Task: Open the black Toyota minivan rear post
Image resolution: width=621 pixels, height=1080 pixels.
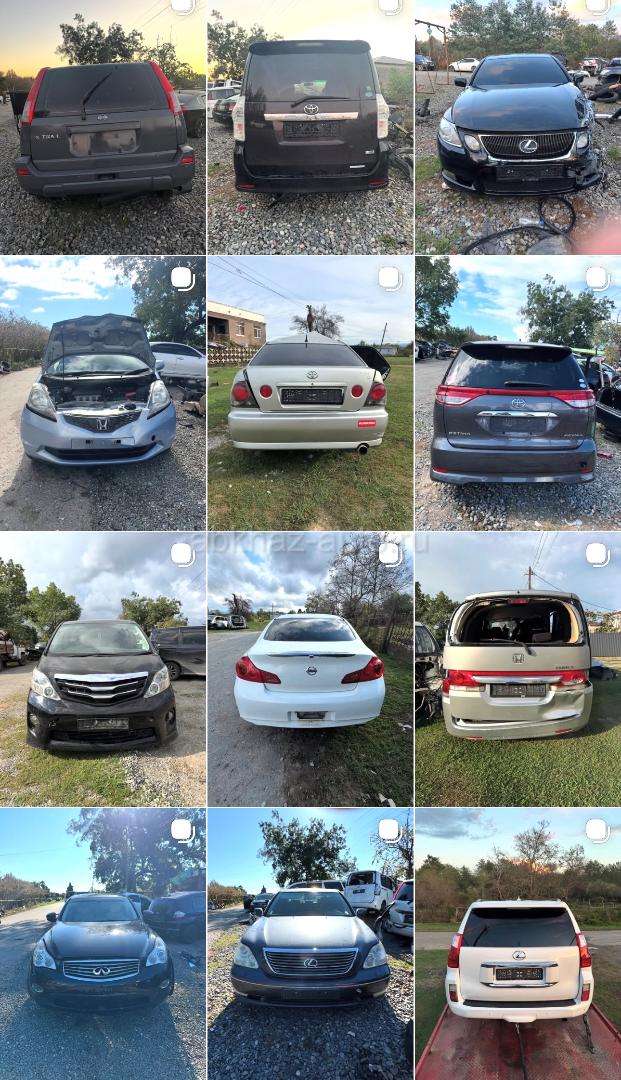Action: (x=310, y=127)
